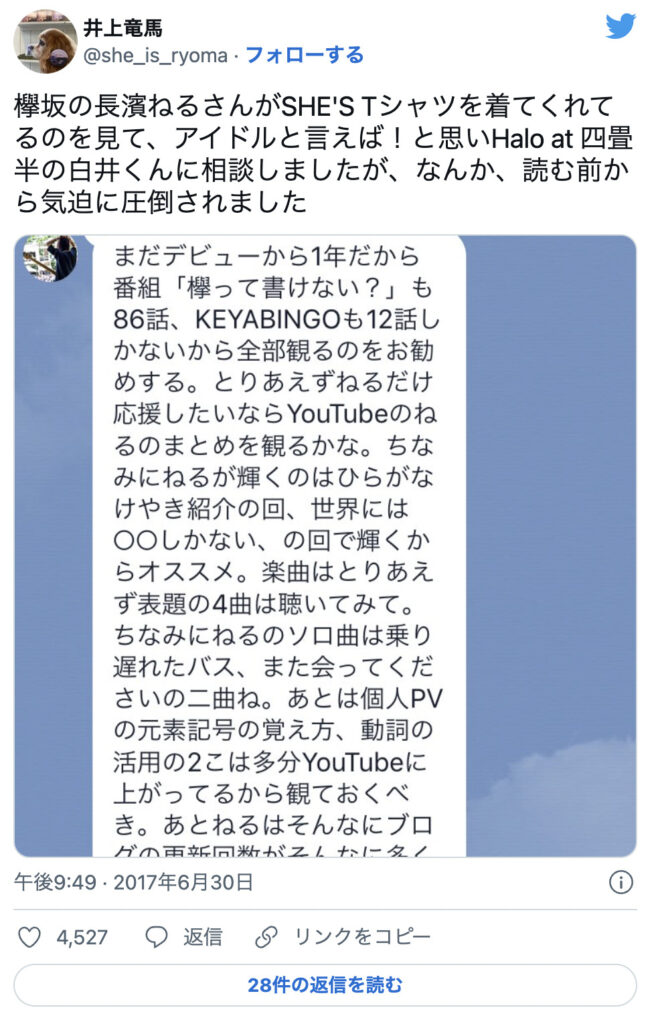Open the tweet info icon
Screen dimensions: 652x1024
(x=620, y=882)
